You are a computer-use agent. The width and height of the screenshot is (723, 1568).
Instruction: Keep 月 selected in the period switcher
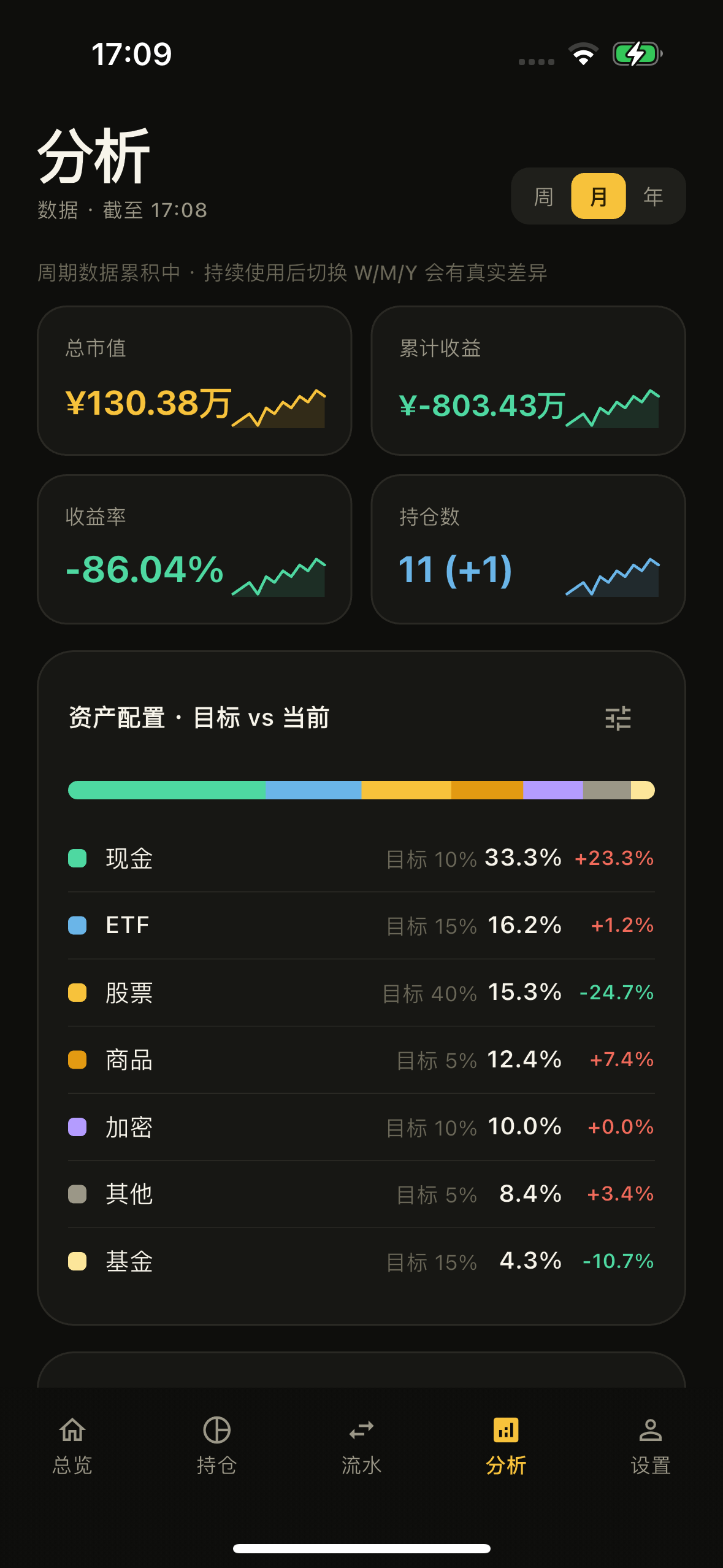(599, 196)
